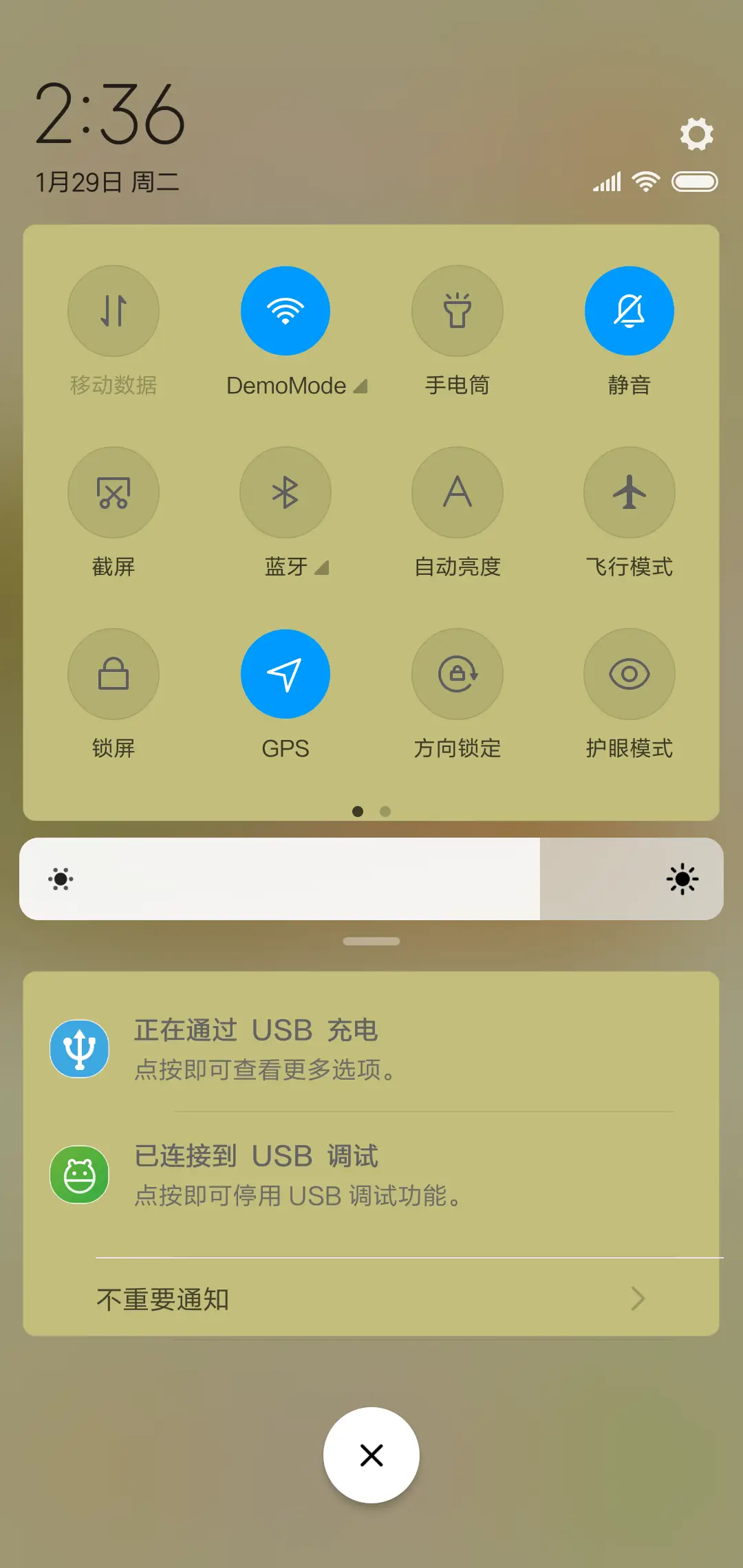
Task: Select the orientation lock 方向锁定 icon
Action: click(457, 674)
